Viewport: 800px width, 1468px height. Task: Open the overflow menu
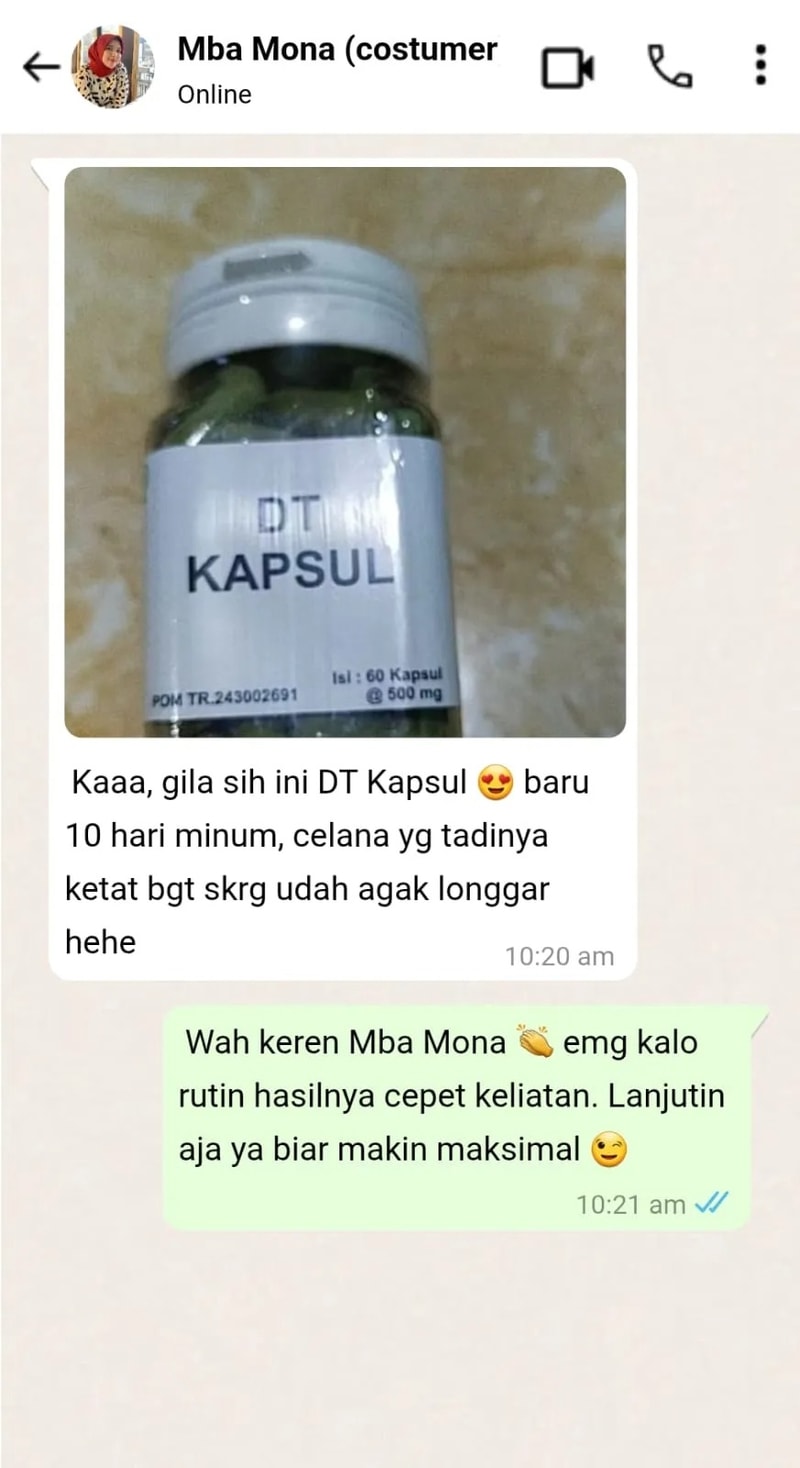pyautogui.click(x=760, y=66)
